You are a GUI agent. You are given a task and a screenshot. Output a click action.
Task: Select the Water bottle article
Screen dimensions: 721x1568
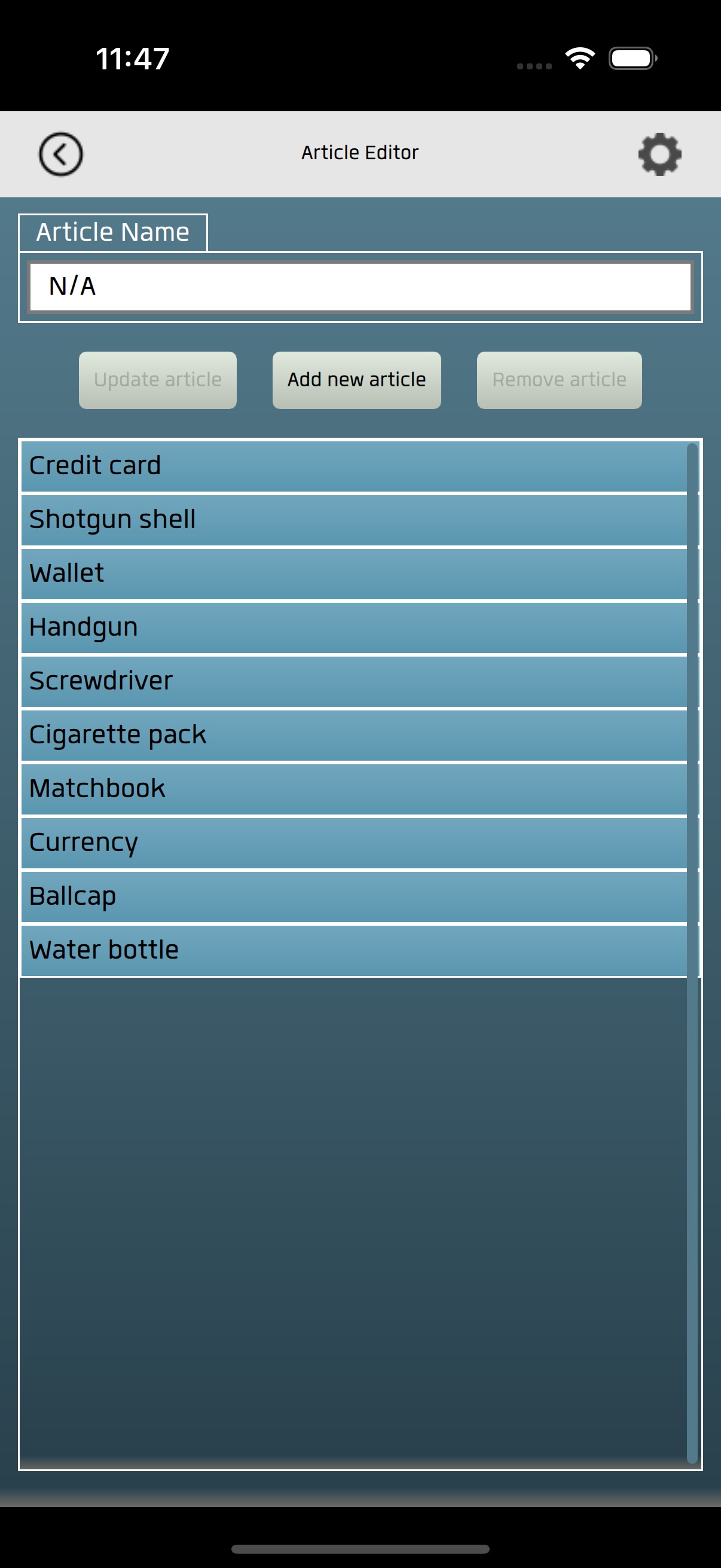coord(355,950)
